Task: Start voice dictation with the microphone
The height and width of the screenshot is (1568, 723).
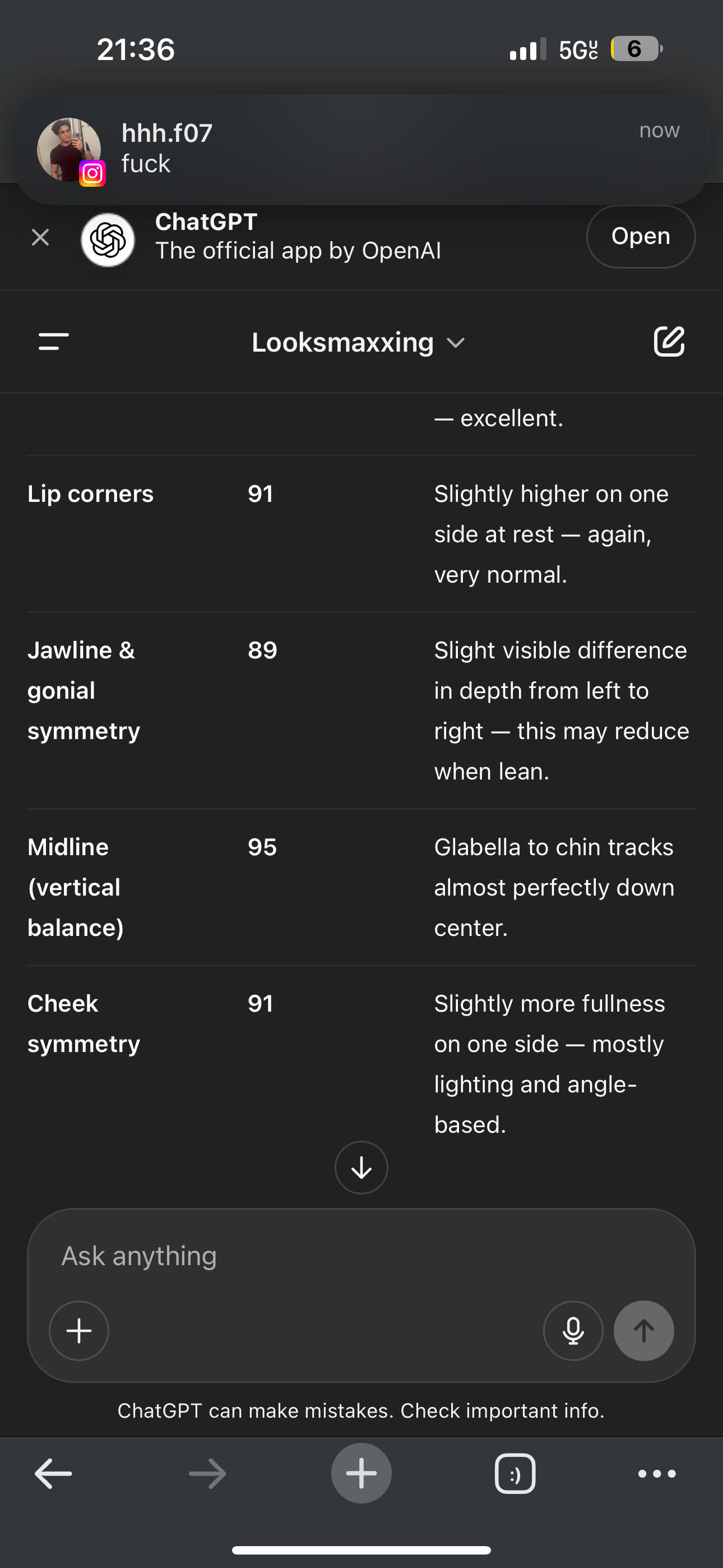Action: tap(573, 1331)
